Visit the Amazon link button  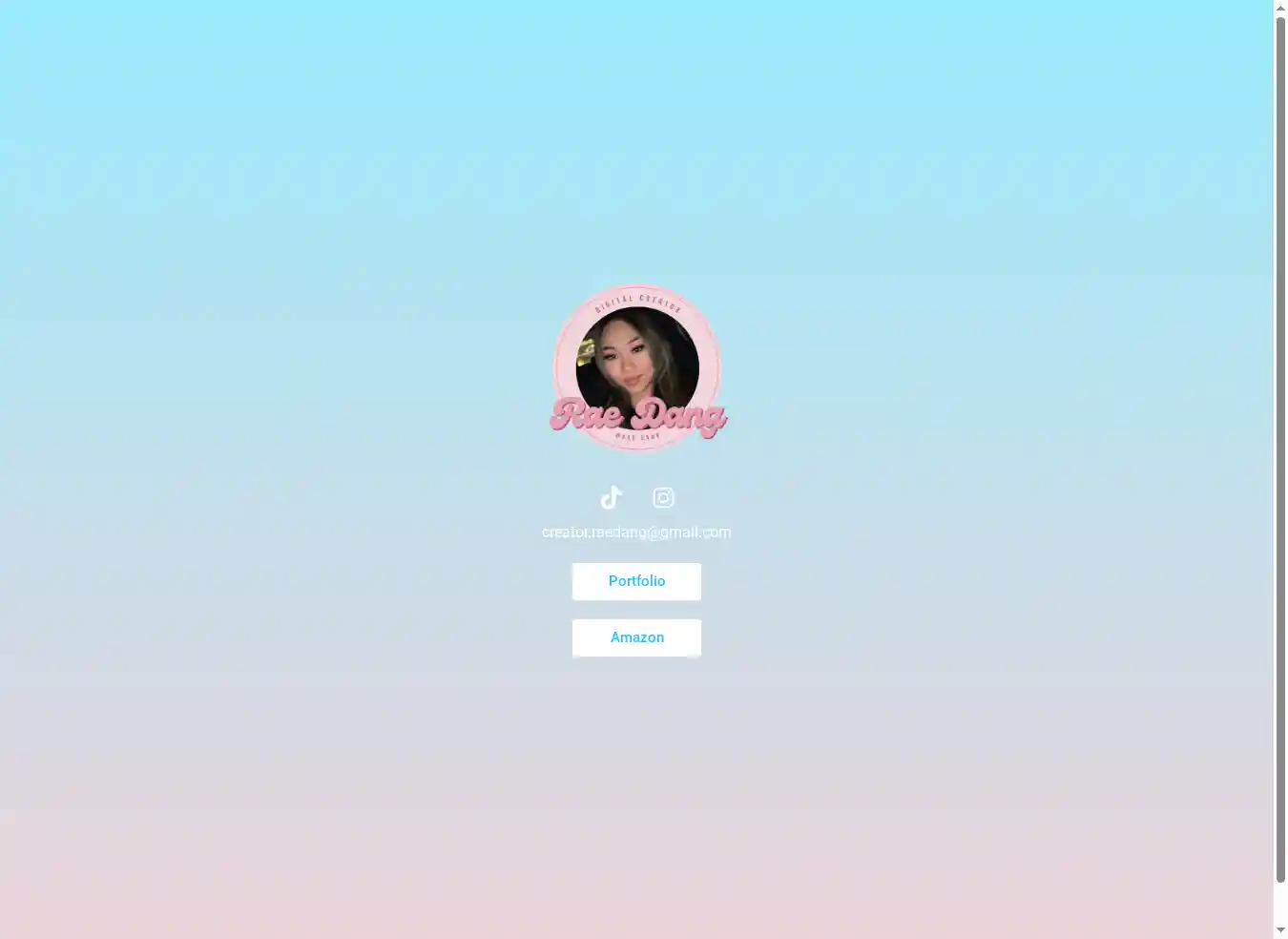point(636,637)
